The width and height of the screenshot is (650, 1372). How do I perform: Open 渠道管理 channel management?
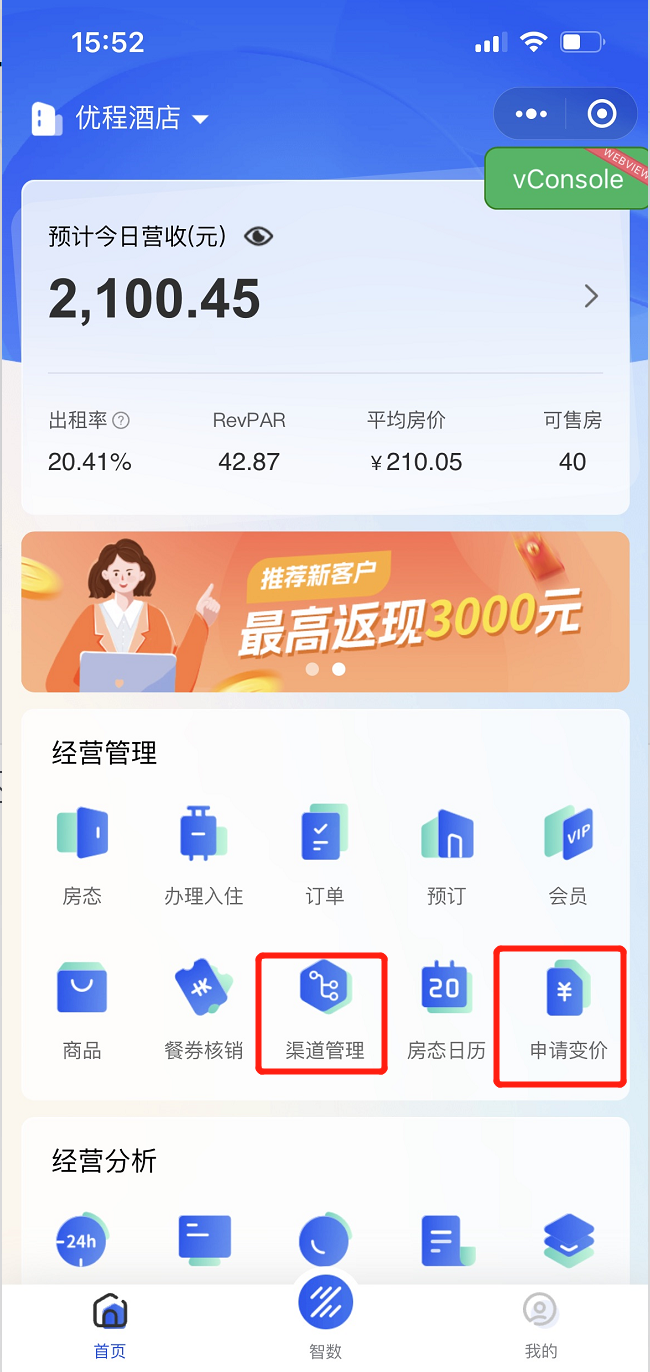point(324,1010)
